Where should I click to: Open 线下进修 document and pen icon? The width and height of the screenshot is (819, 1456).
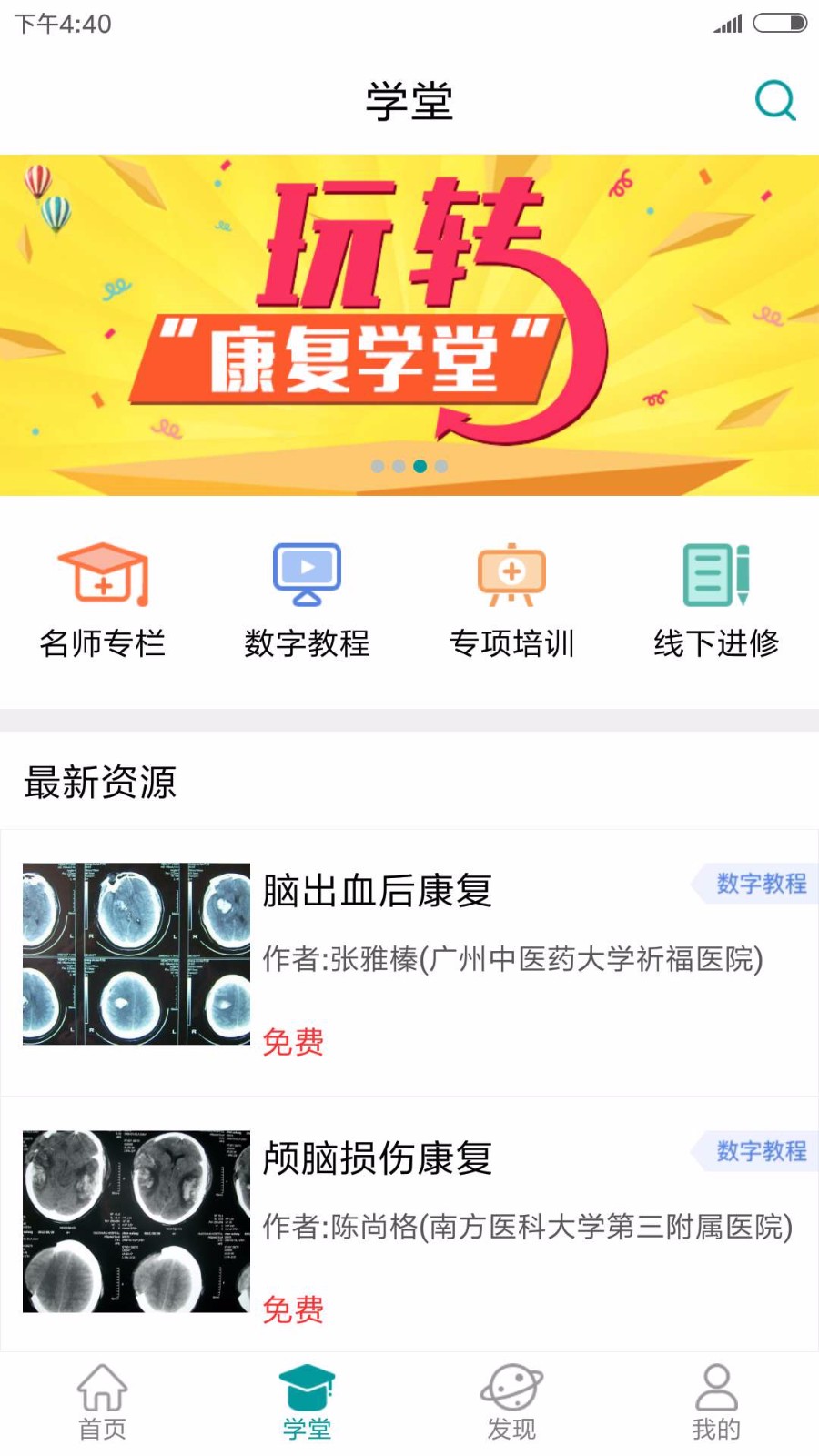(x=717, y=573)
